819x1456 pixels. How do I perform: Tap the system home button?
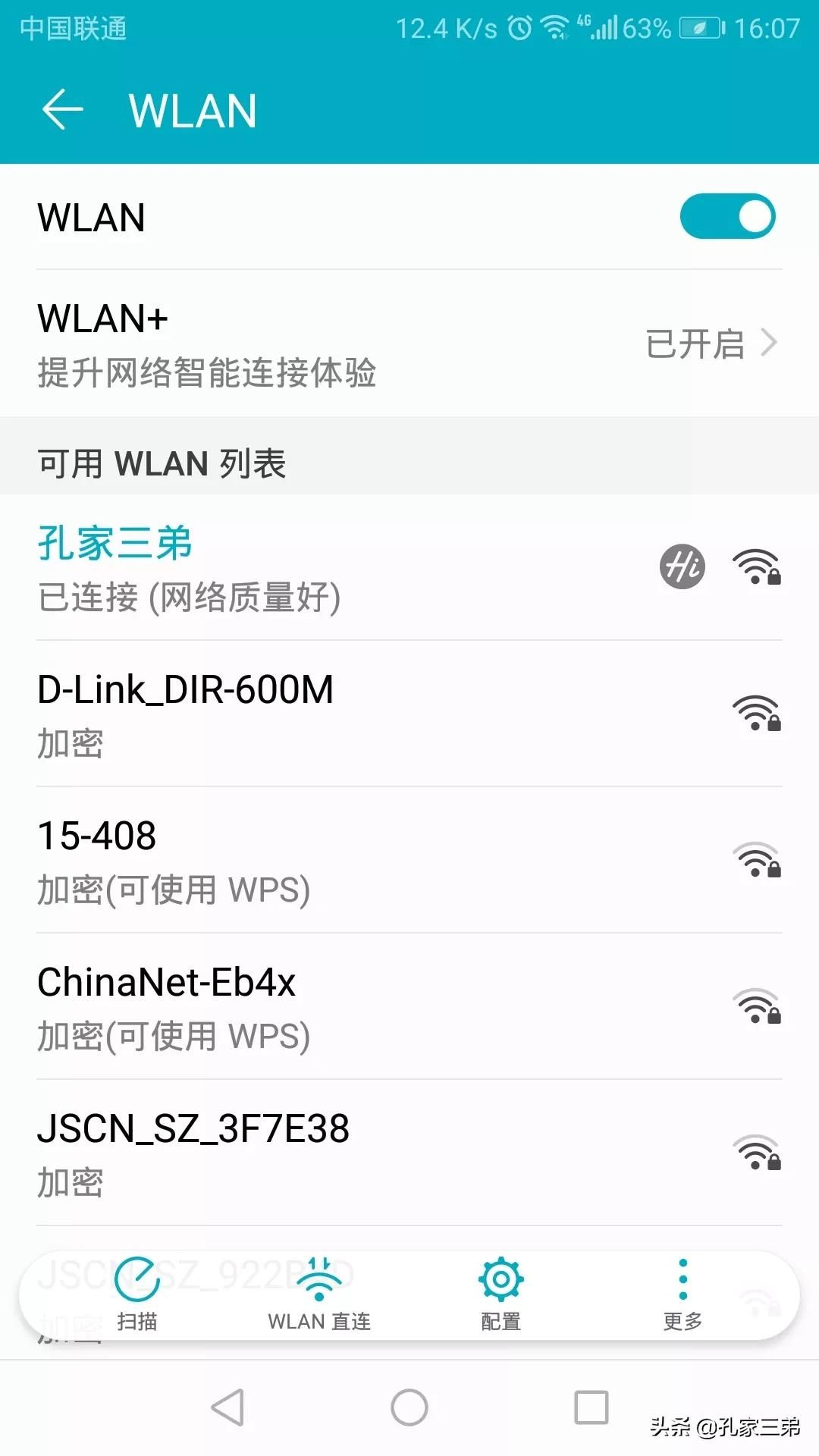point(409,1407)
